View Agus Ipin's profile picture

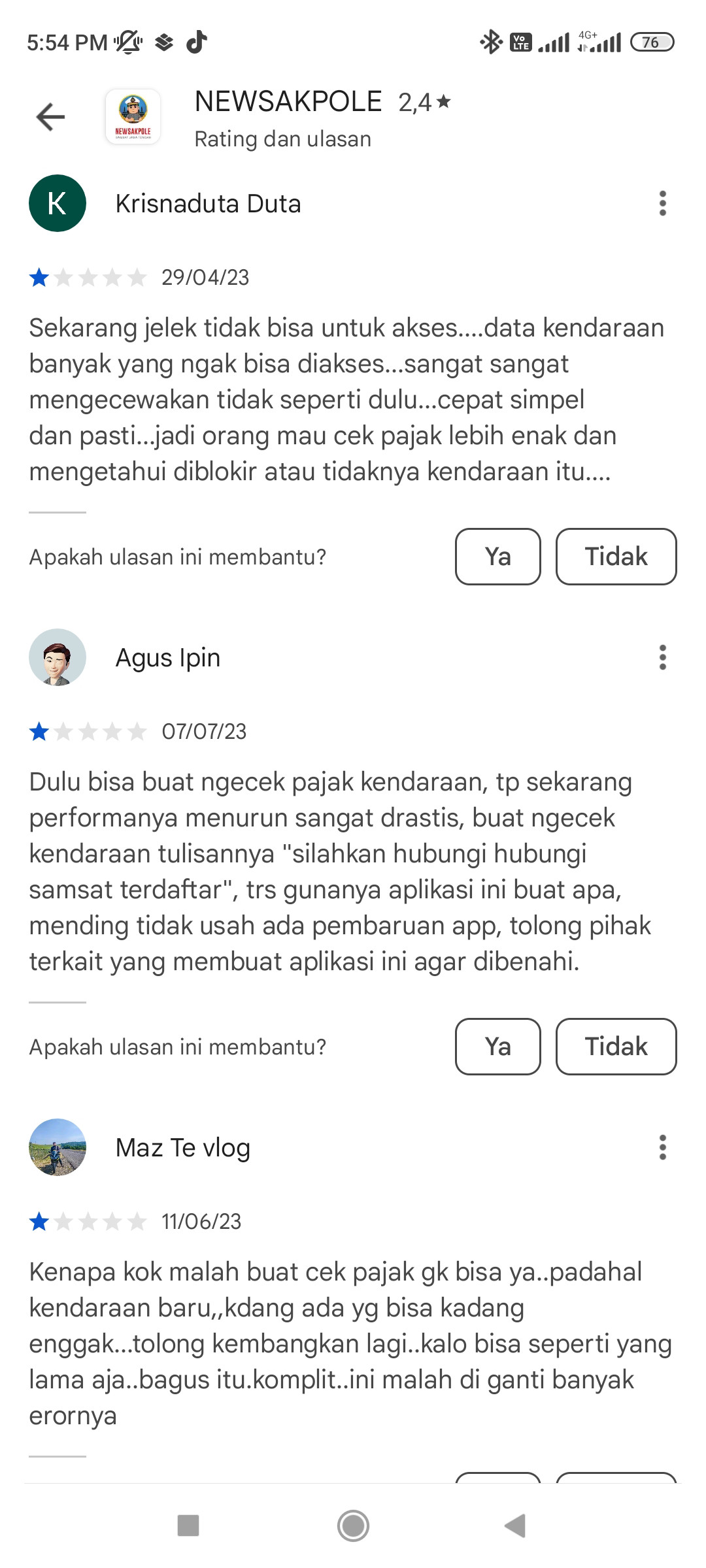pos(58,657)
